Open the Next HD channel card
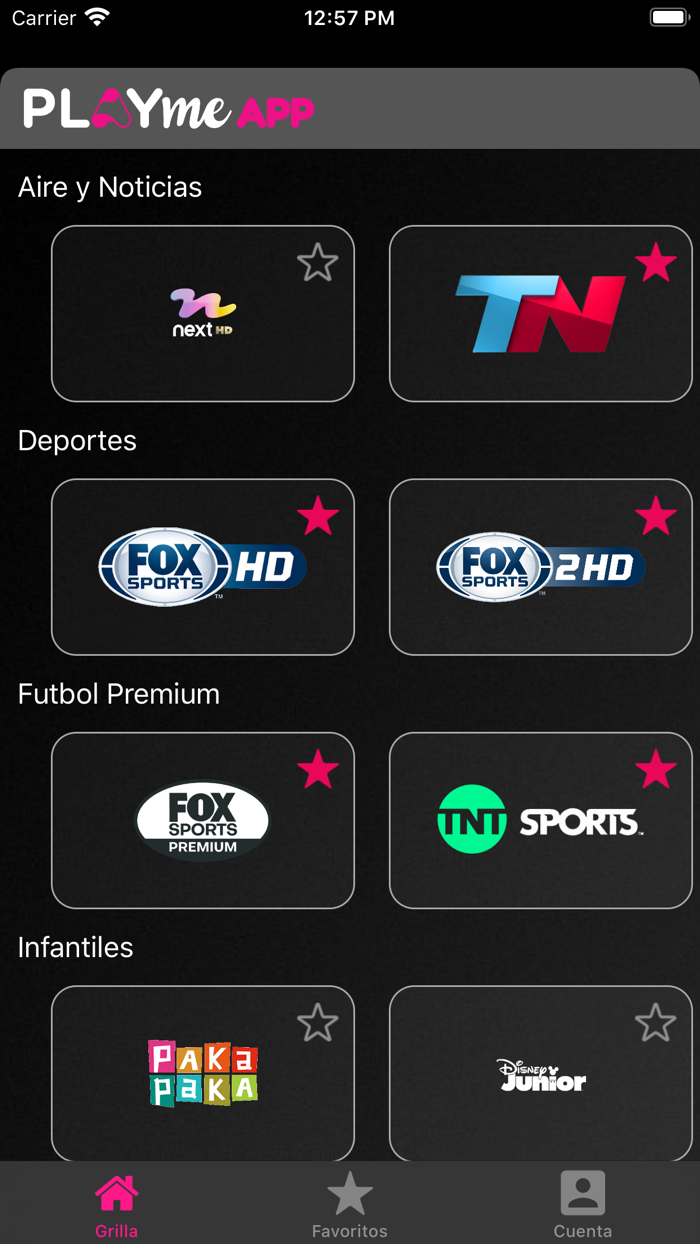 tap(203, 314)
